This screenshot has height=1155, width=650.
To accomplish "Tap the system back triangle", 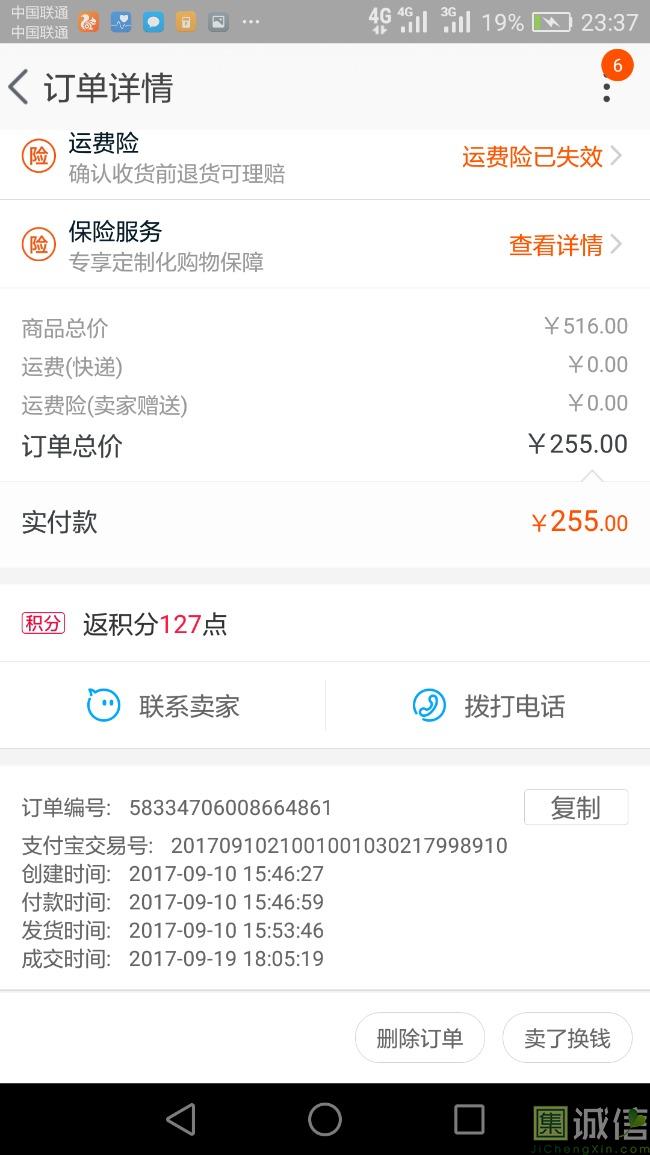I will 181,1120.
